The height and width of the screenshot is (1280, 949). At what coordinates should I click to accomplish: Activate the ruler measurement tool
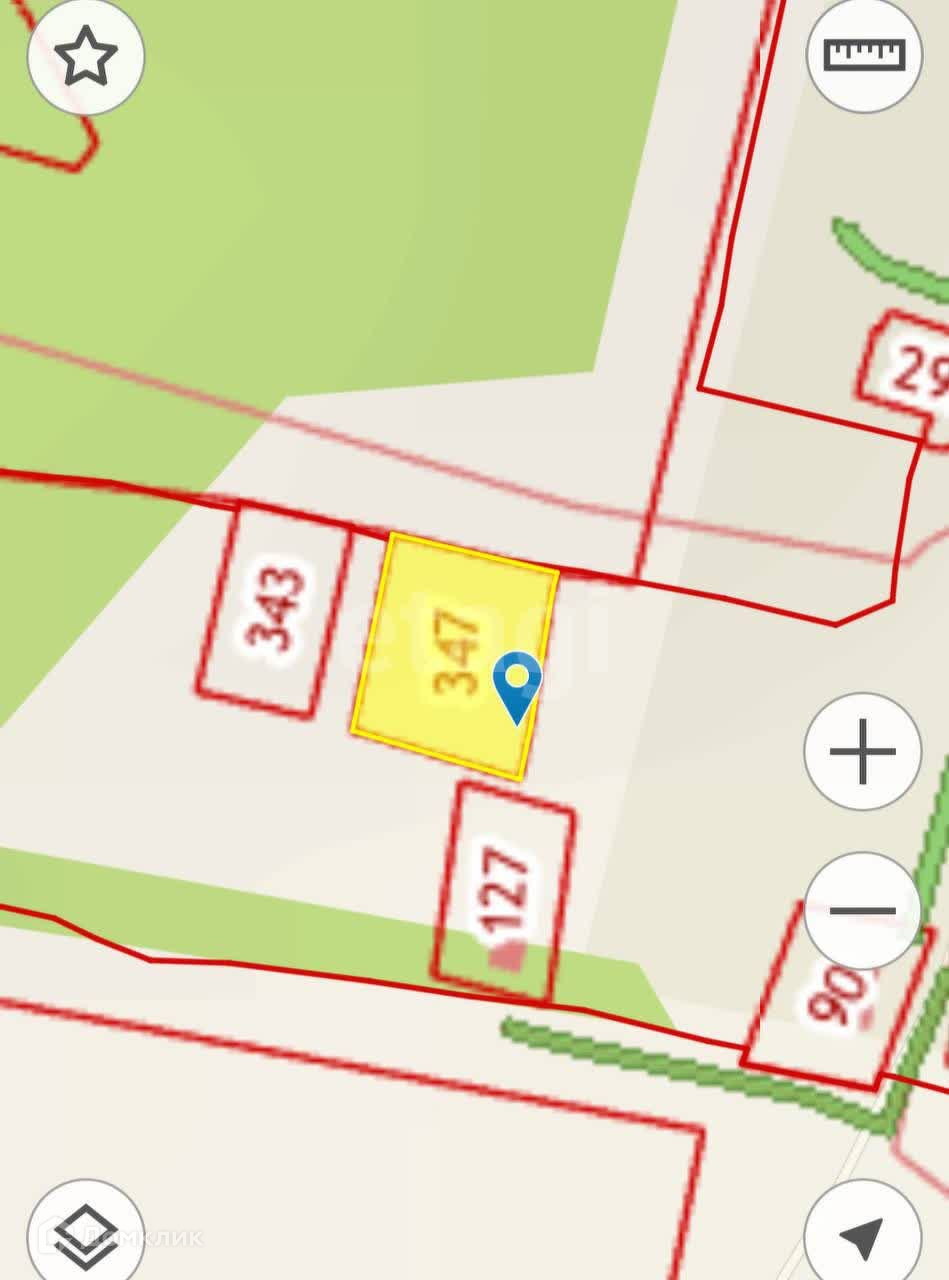click(864, 56)
